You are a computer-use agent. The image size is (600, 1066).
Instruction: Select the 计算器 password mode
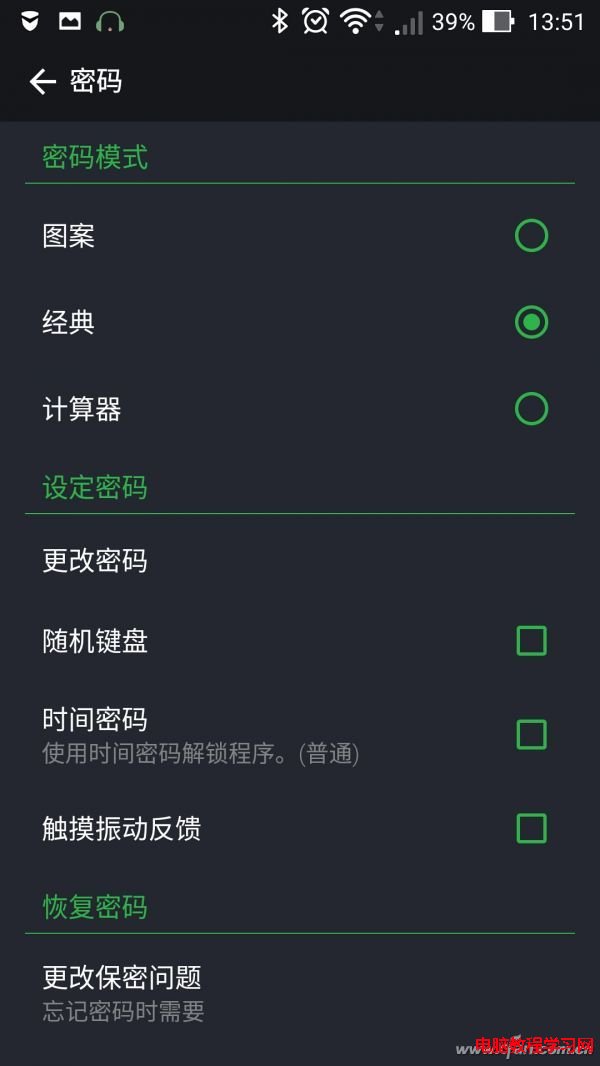pyautogui.click(x=531, y=409)
